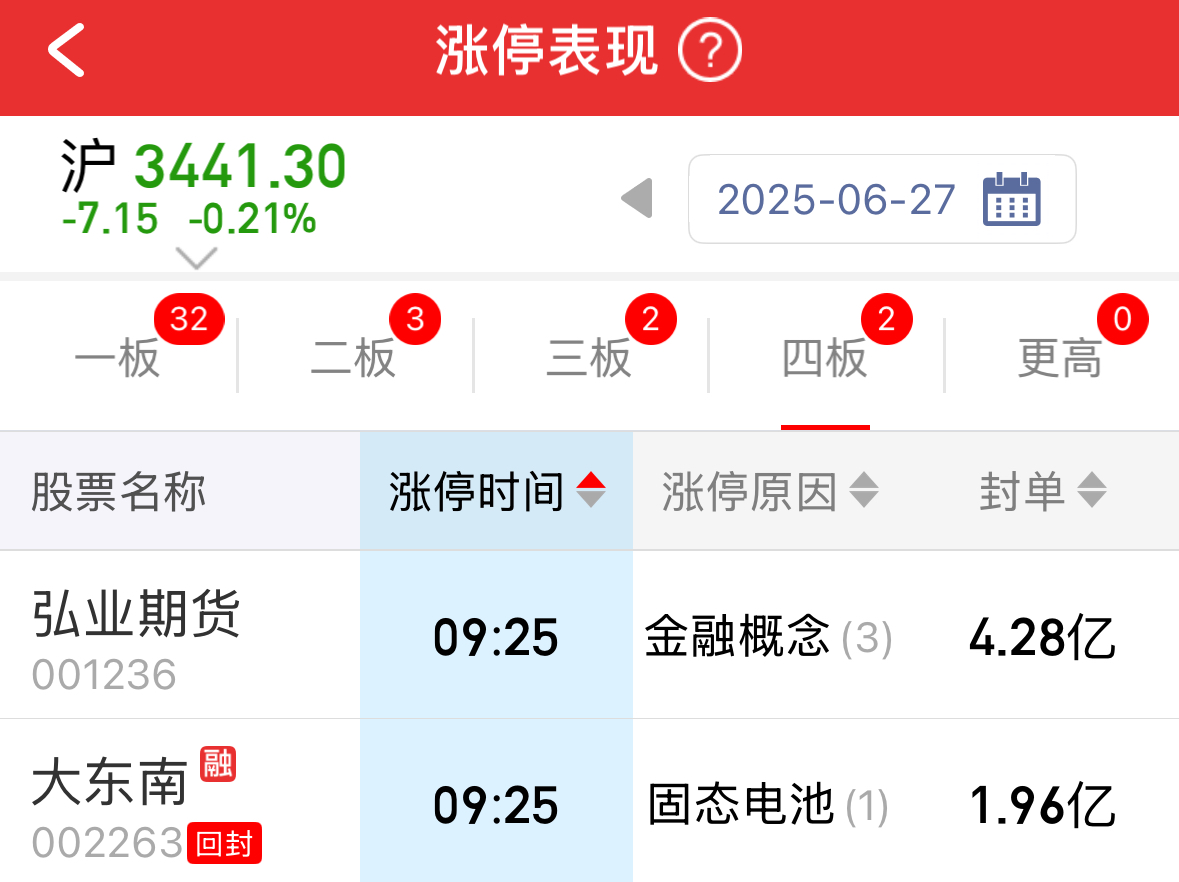1179x882 pixels.
Task: Select the 四板 tab
Action: pyautogui.click(x=825, y=357)
